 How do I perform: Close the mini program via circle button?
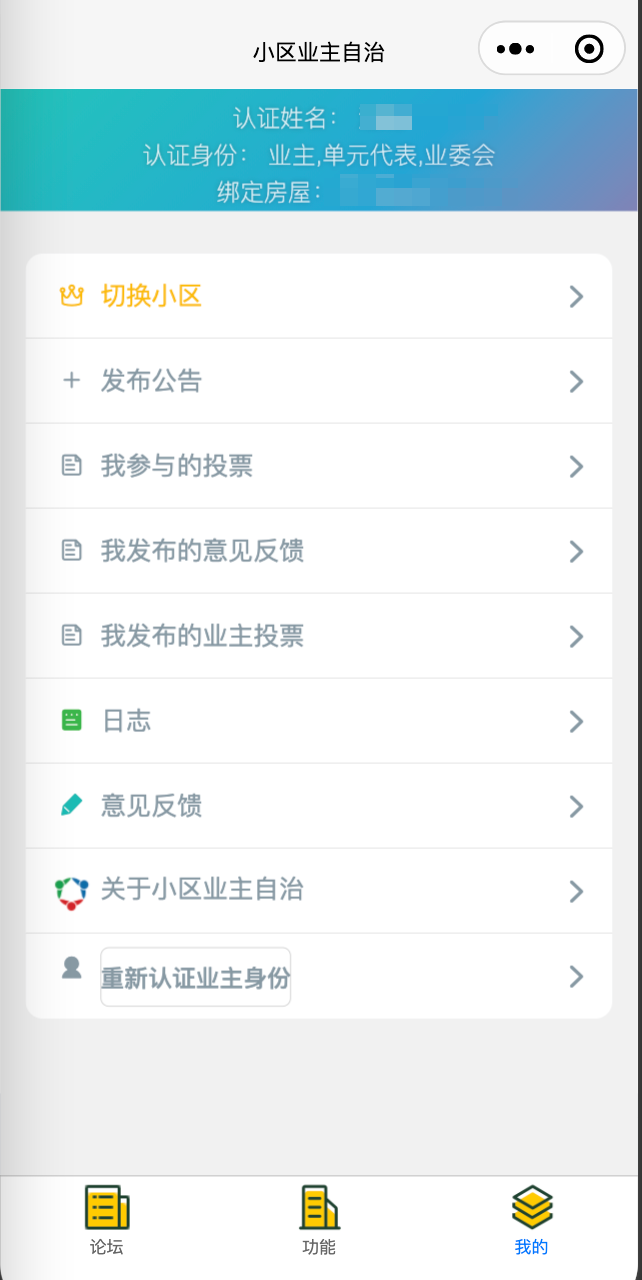[x=589, y=49]
